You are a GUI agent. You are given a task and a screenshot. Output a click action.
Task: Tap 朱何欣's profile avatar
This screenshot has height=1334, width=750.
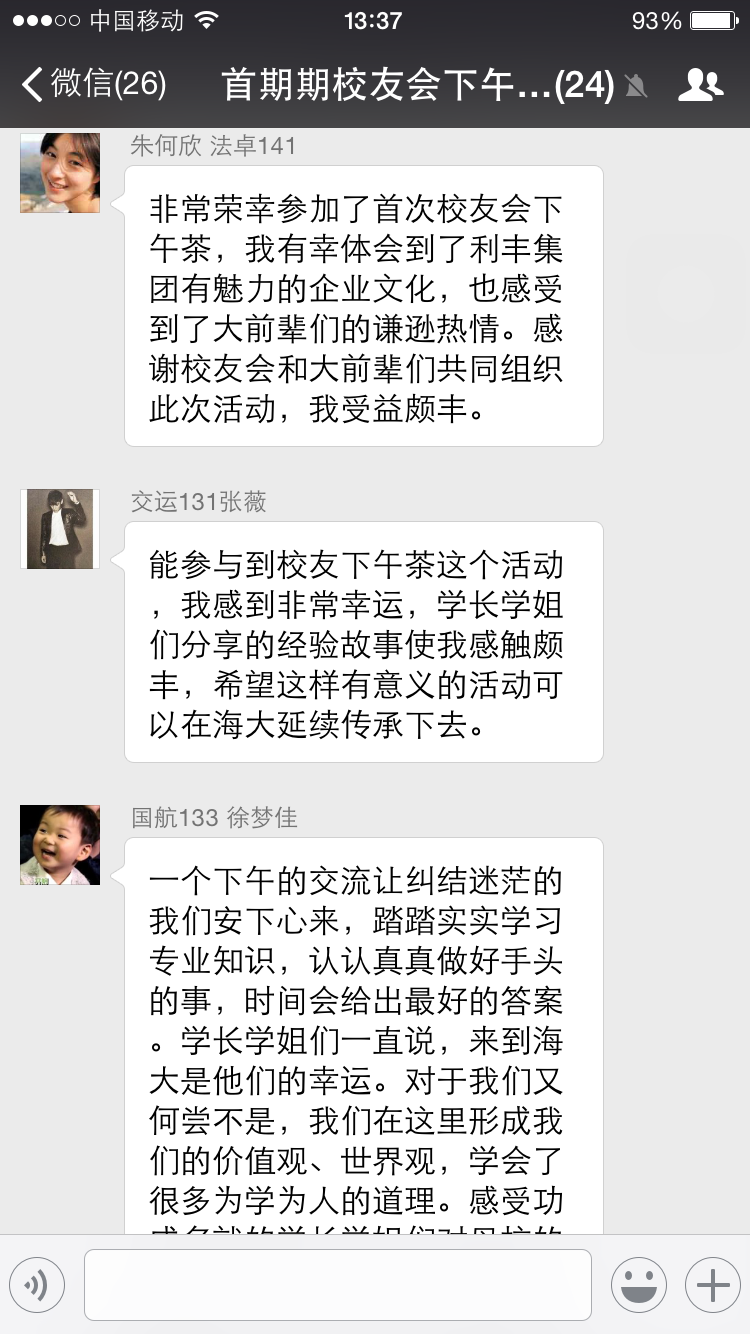(60, 173)
